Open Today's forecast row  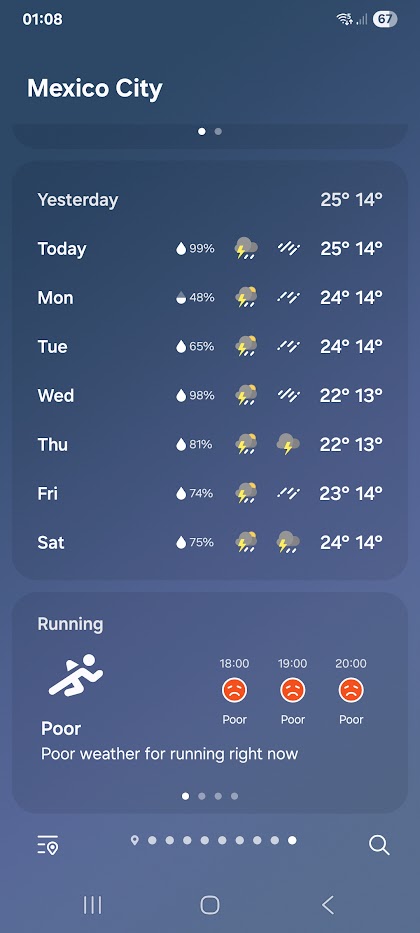(210, 249)
